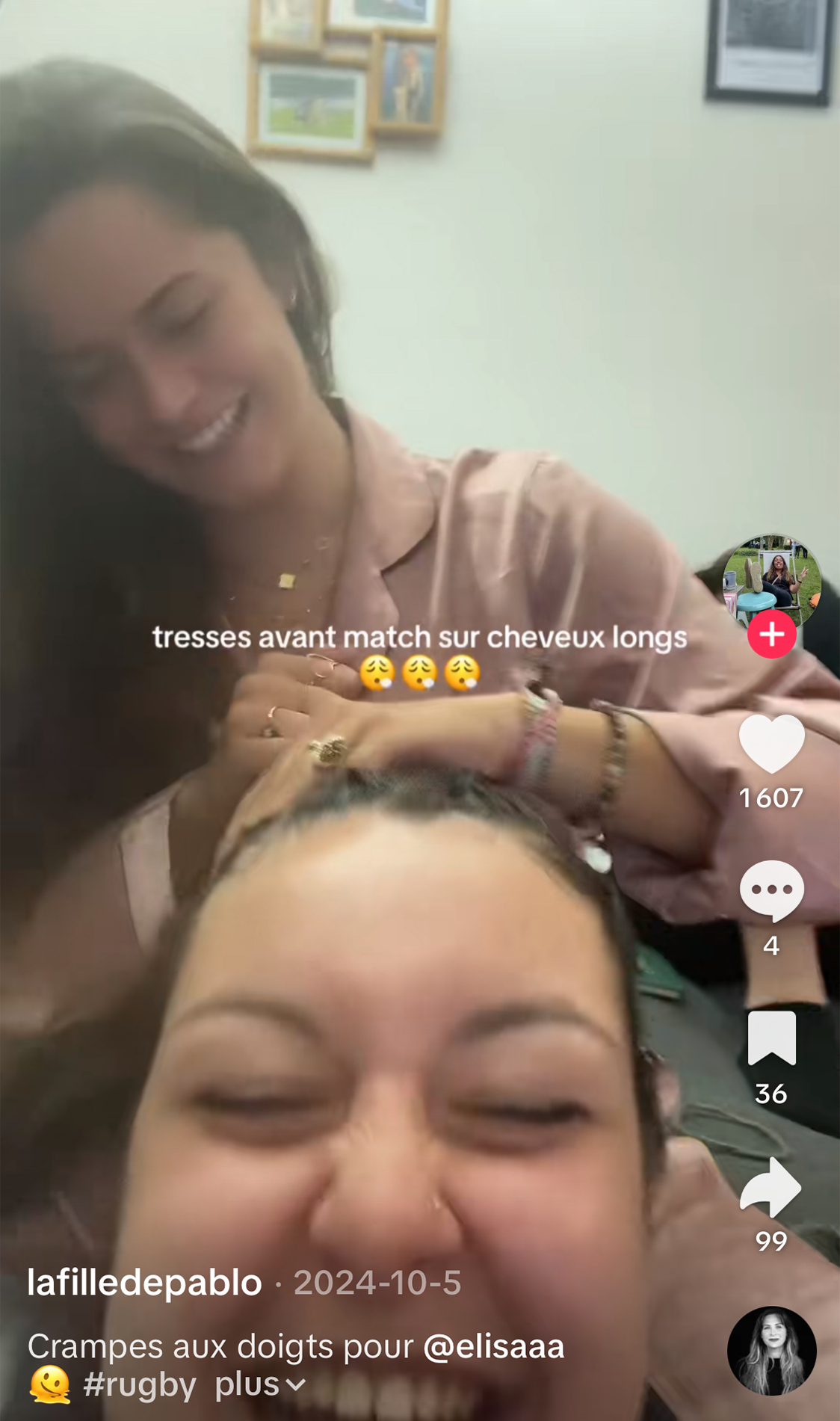Open the lafilledepablo username link
This screenshot has width=840, height=1421.
point(144,1282)
